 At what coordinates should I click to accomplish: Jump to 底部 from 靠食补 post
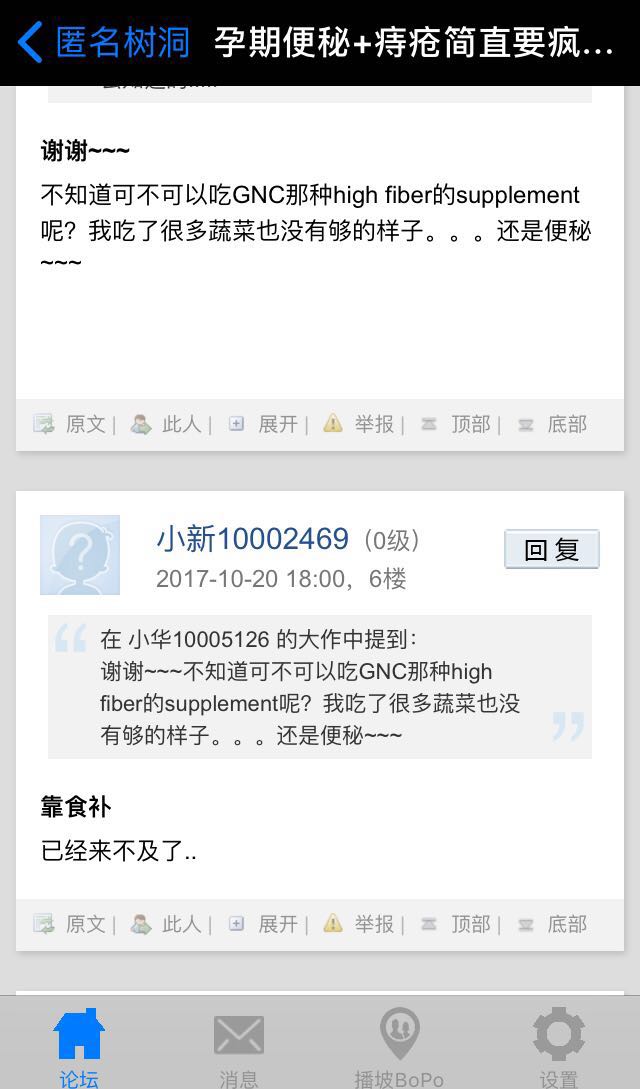[x=555, y=924]
